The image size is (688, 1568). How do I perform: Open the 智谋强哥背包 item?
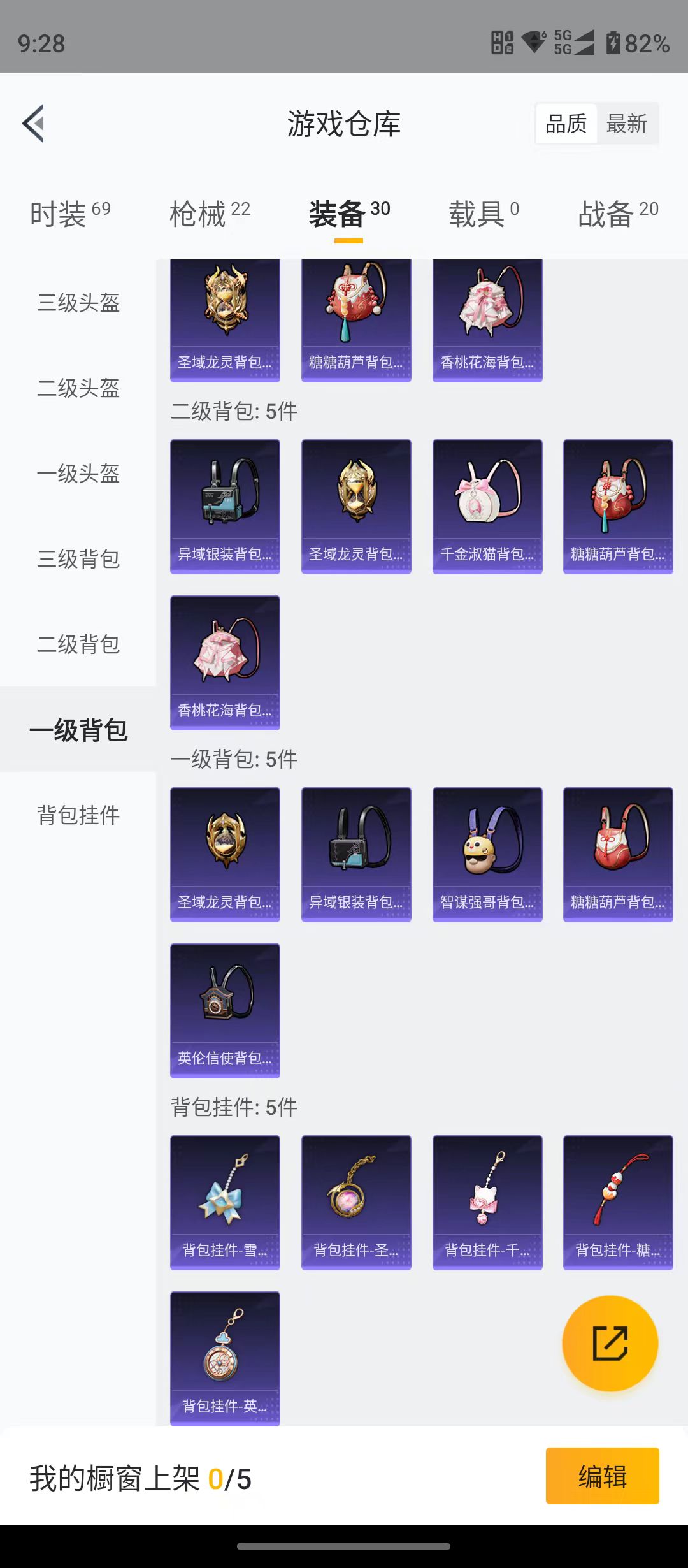point(487,855)
